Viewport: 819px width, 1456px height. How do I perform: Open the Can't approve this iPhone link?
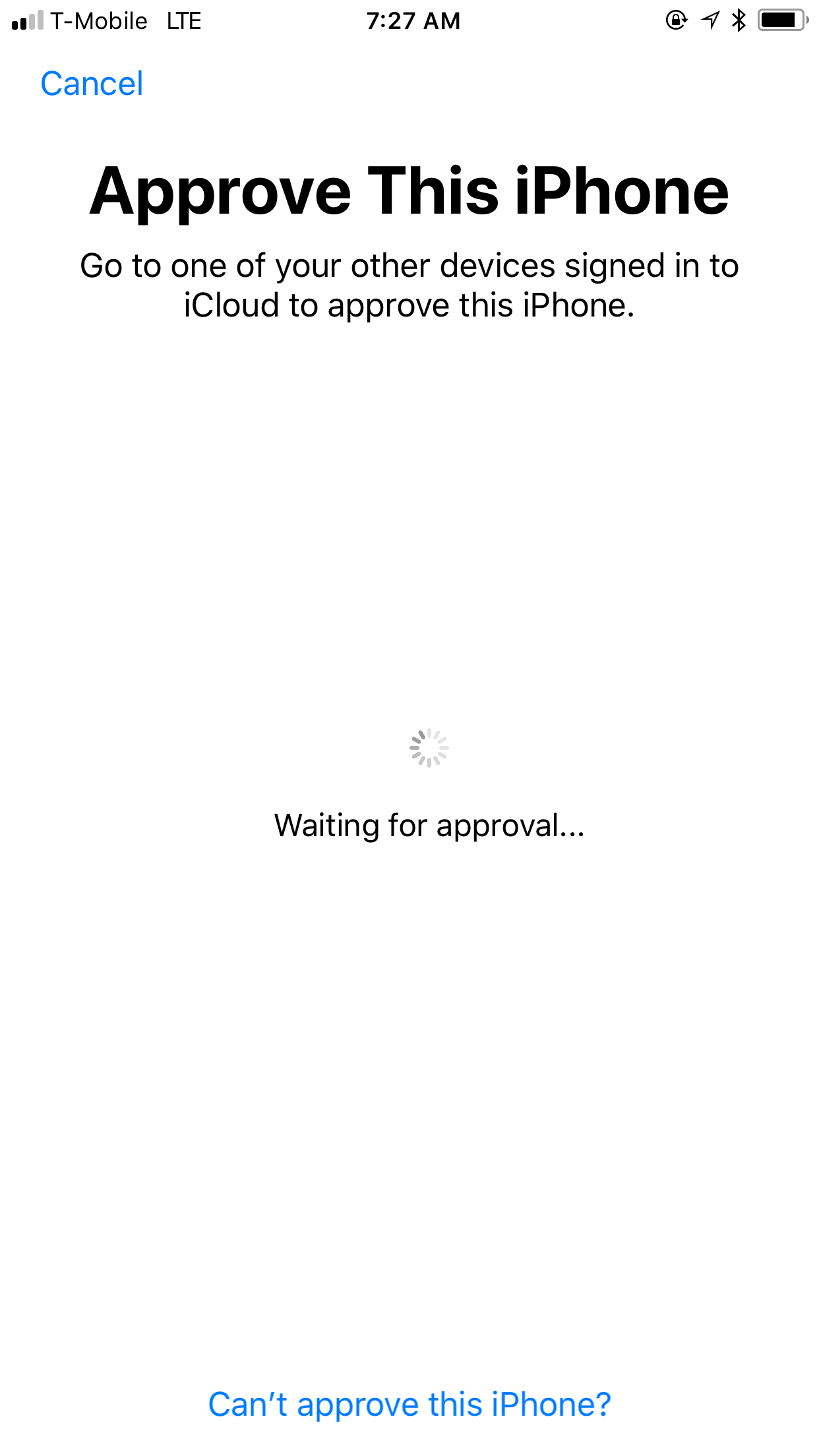pyautogui.click(x=409, y=1404)
